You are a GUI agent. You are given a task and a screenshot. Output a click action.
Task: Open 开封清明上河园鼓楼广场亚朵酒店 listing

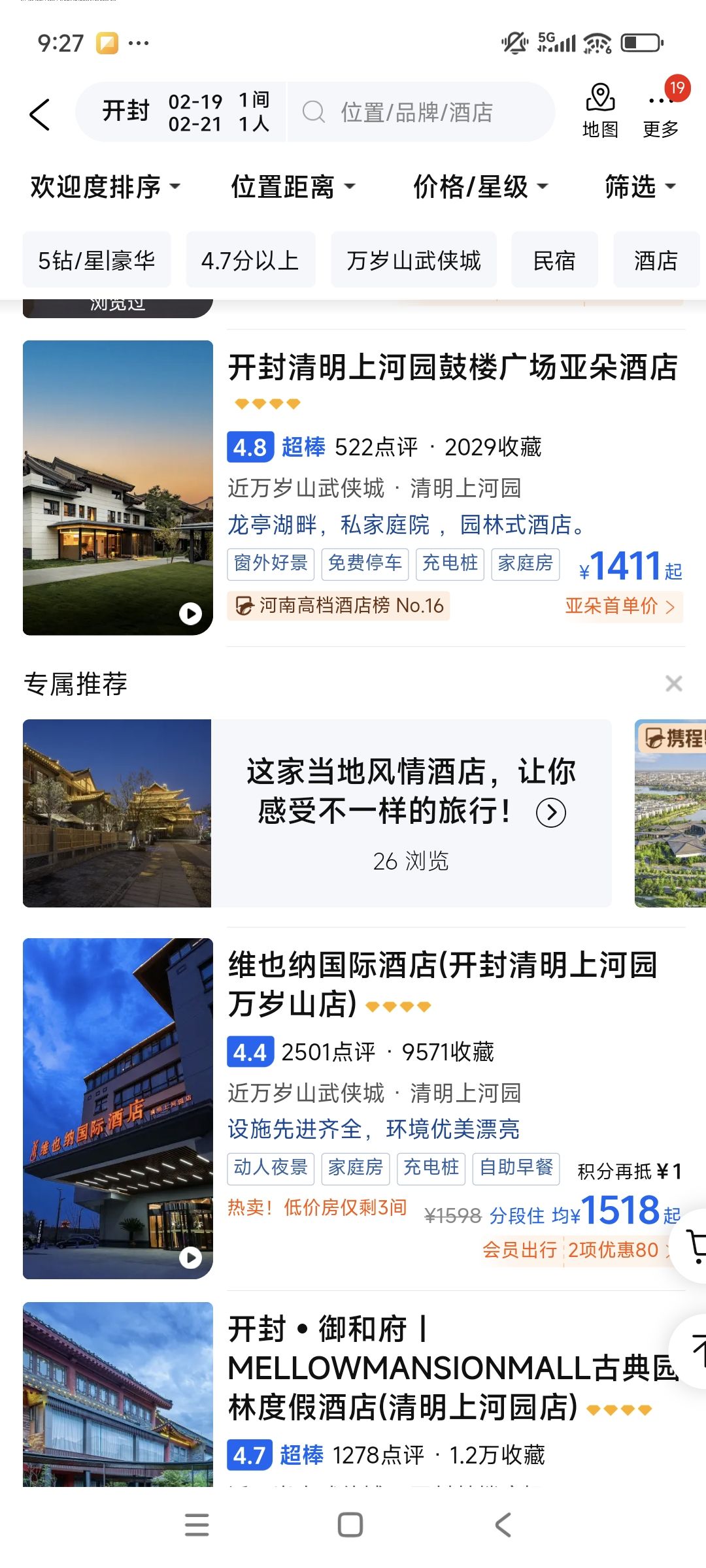point(452,367)
